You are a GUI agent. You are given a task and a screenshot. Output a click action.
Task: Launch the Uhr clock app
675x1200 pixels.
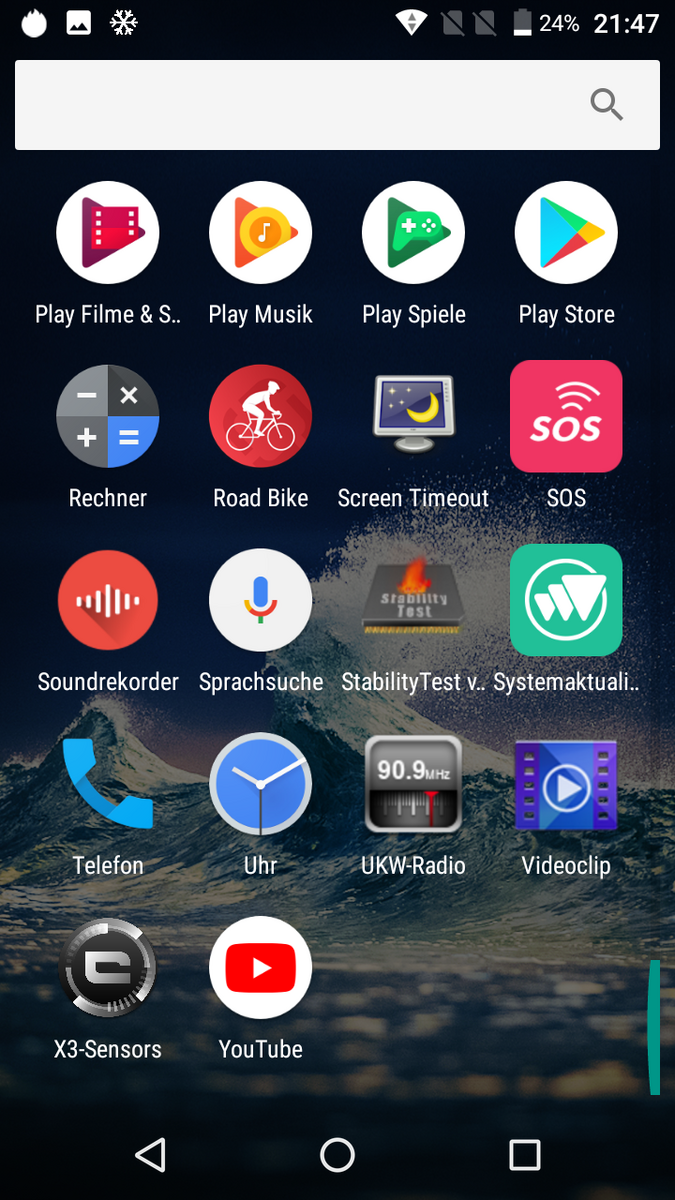260,784
